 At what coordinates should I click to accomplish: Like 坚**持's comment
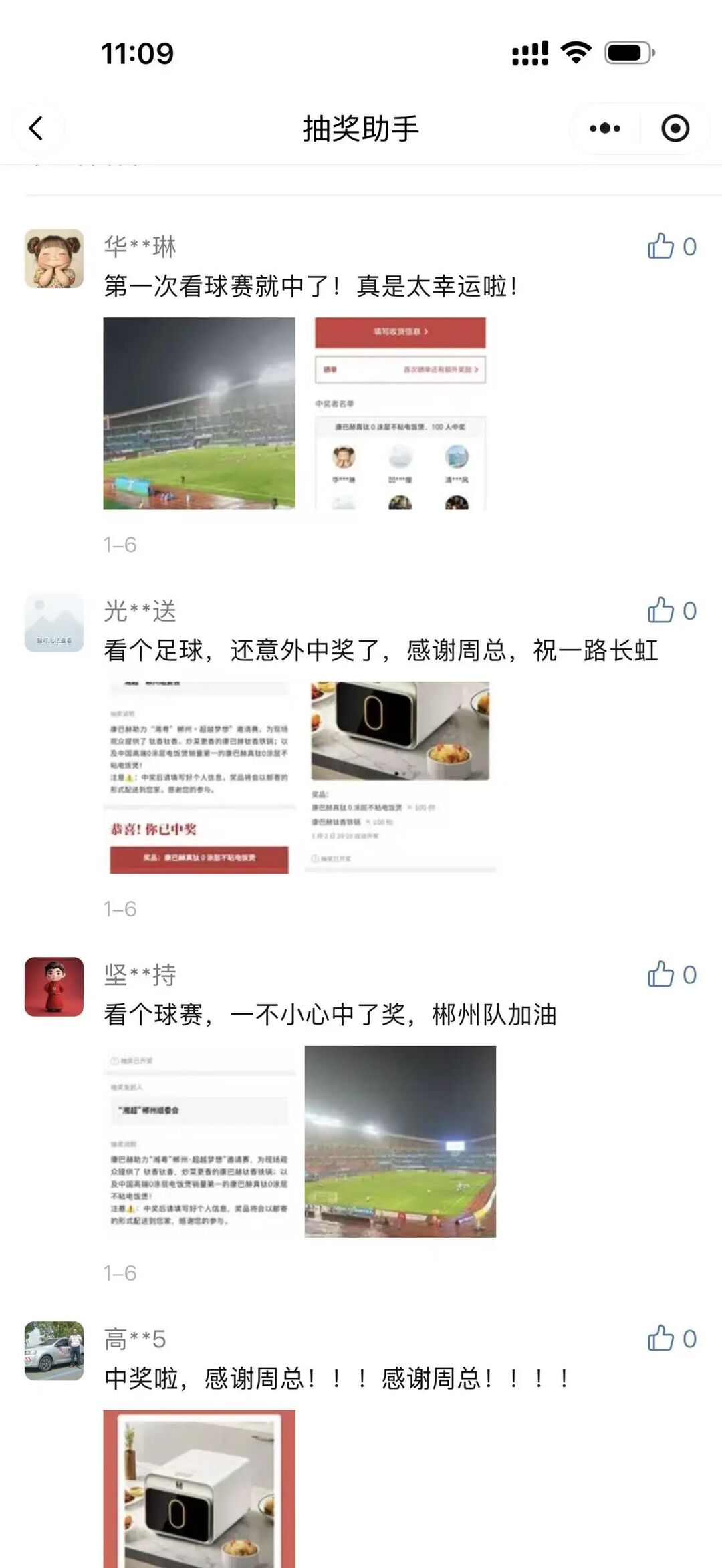click(x=661, y=974)
